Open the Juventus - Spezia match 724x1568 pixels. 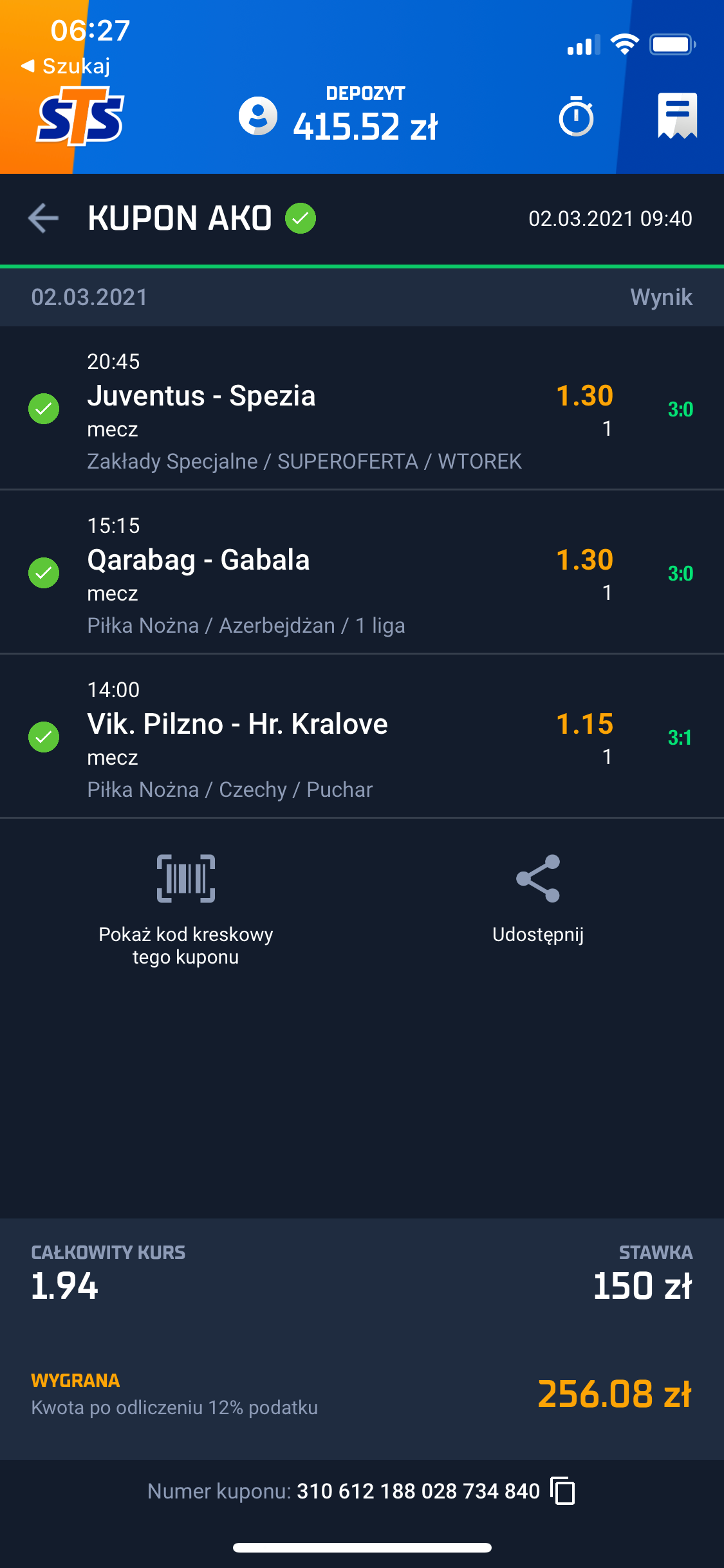pos(201,396)
